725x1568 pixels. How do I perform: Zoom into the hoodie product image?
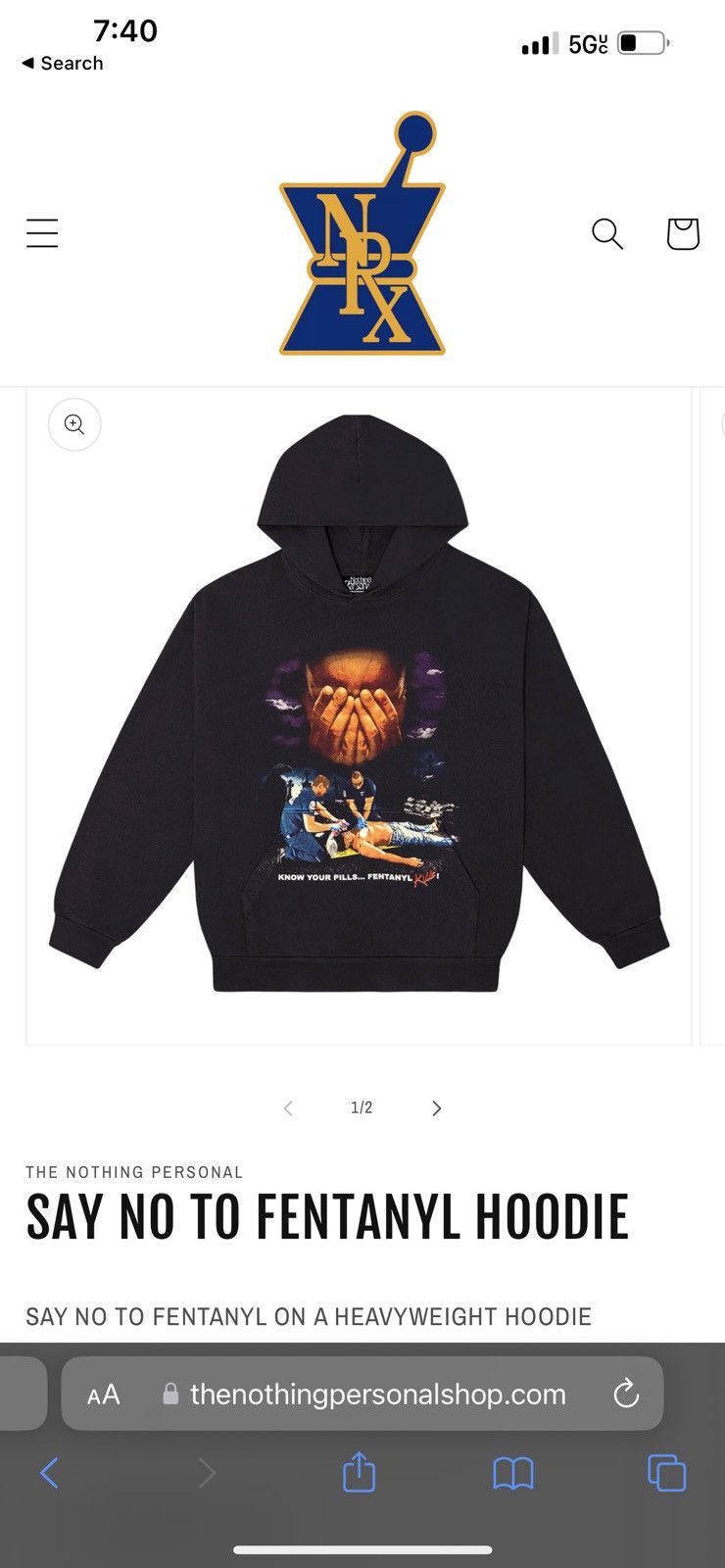pyautogui.click(x=74, y=424)
